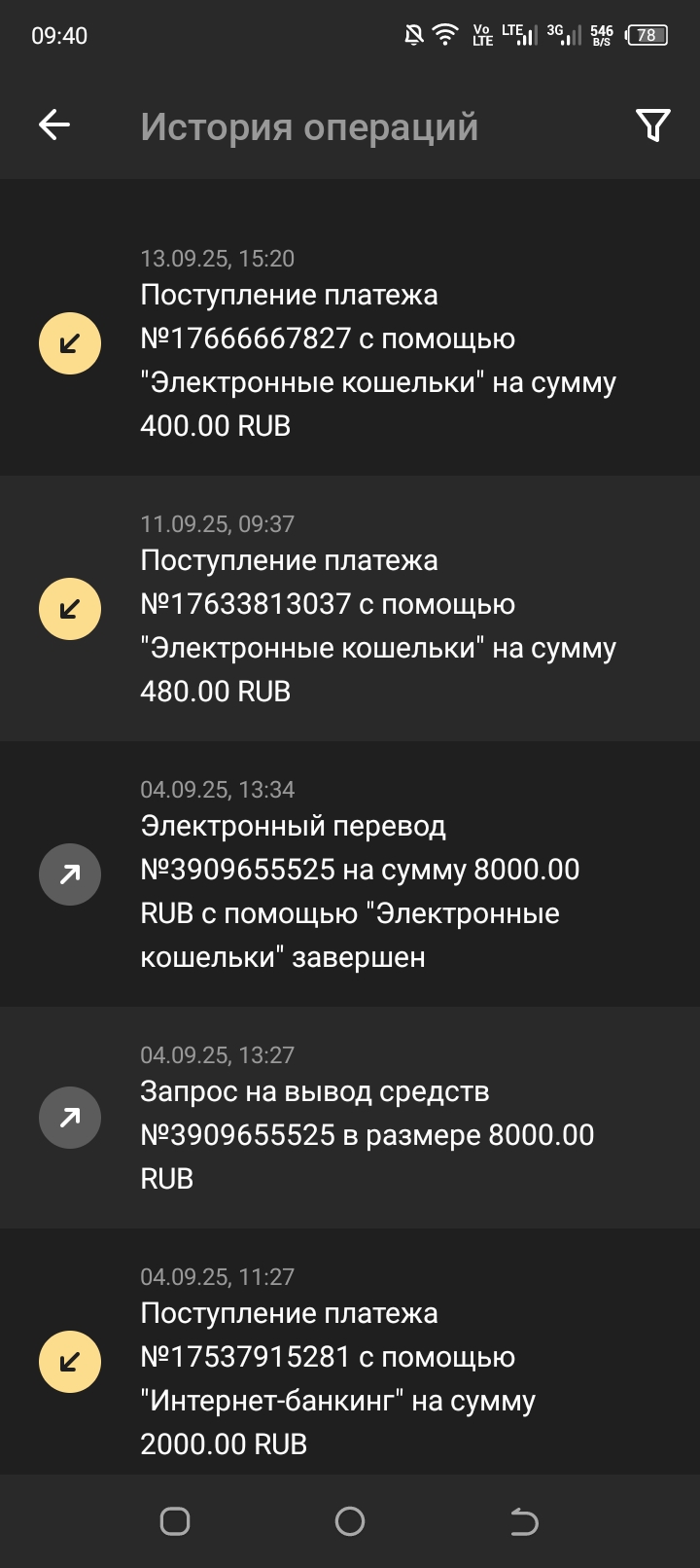Open the operations filter
700x1568 pixels.
pos(652,125)
